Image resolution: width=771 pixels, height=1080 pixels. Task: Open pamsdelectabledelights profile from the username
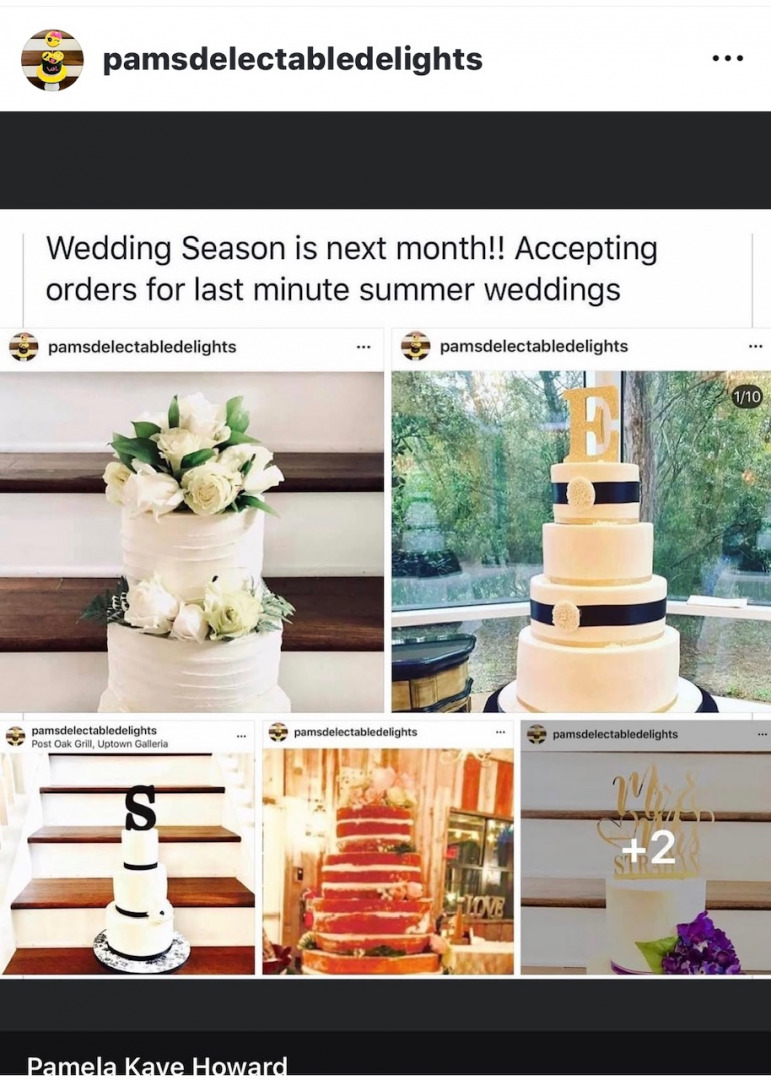(x=292, y=59)
